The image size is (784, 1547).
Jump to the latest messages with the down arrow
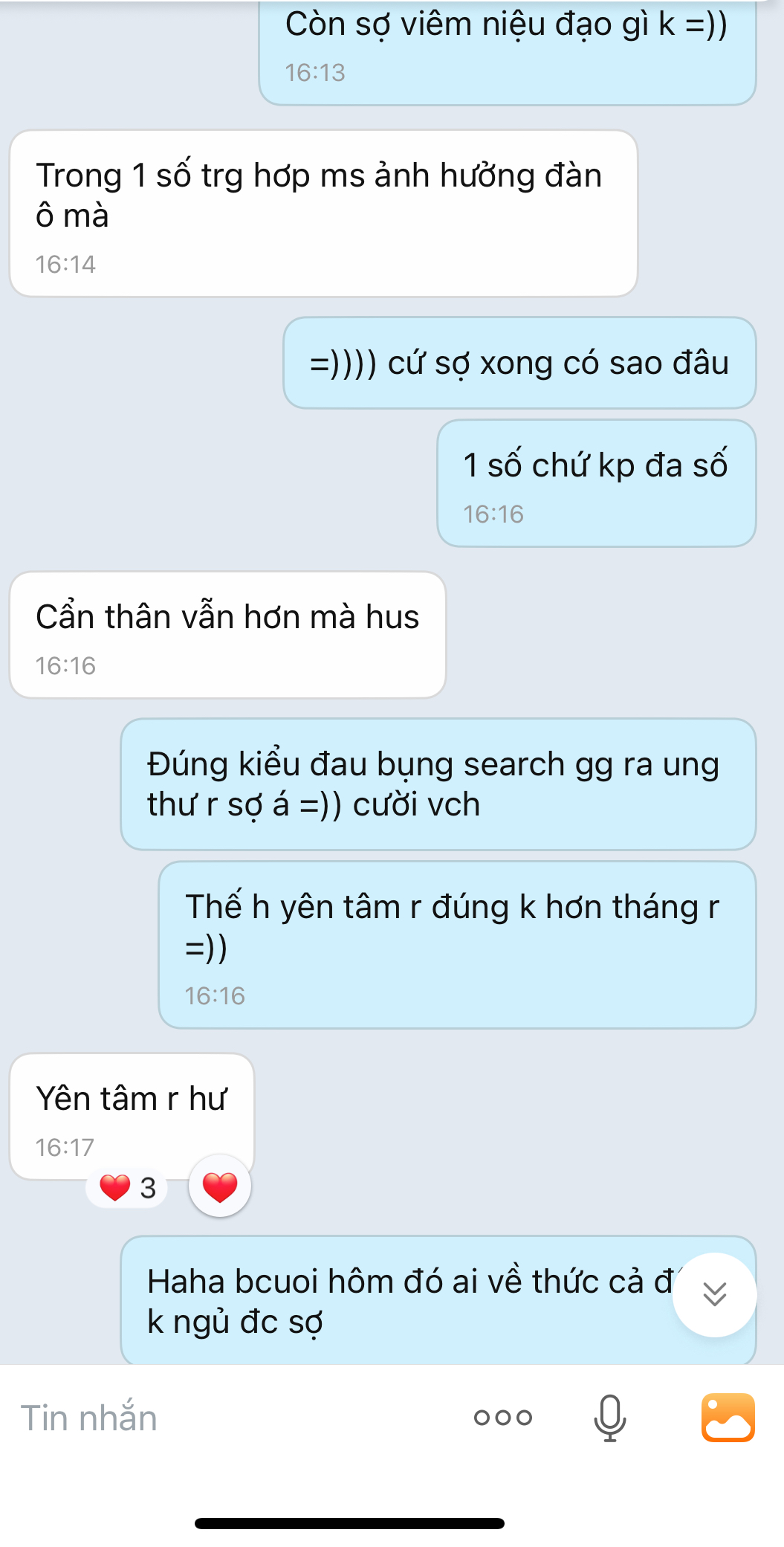tap(714, 1294)
